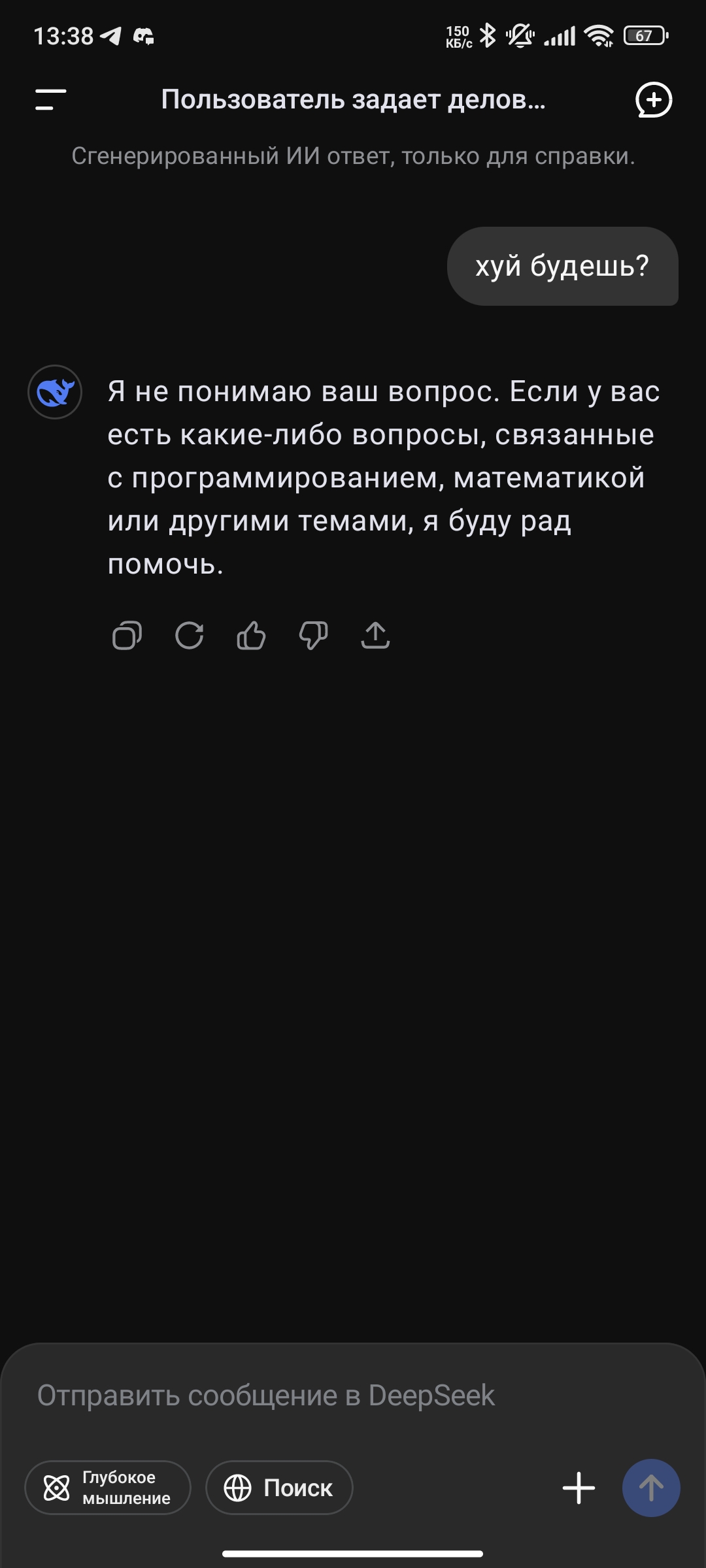This screenshot has width=706, height=1568.
Task: Regenerate the response
Action: click(190, 635)
